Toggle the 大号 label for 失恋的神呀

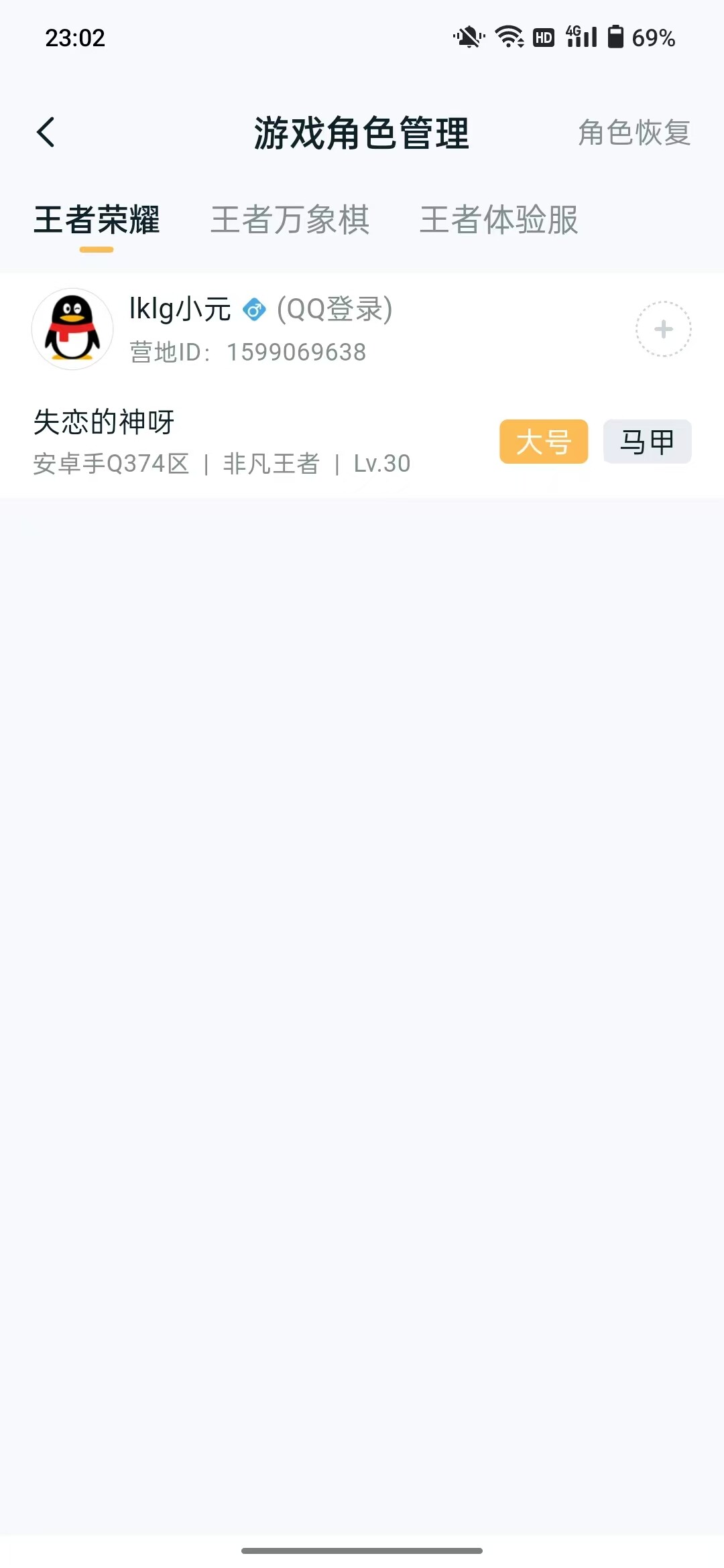(x=543, y=441)
